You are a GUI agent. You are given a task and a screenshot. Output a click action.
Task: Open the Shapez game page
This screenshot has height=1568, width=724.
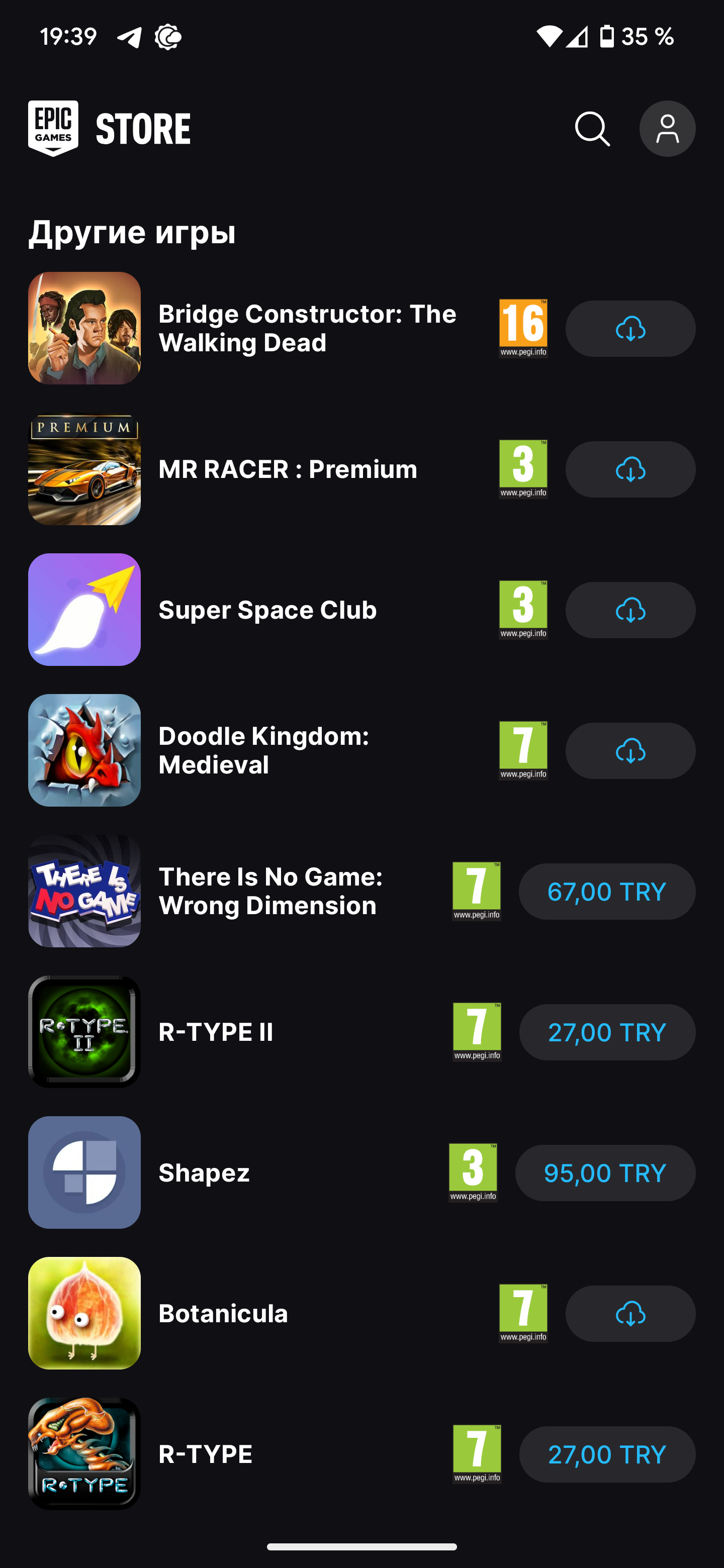coord(204,1172)
